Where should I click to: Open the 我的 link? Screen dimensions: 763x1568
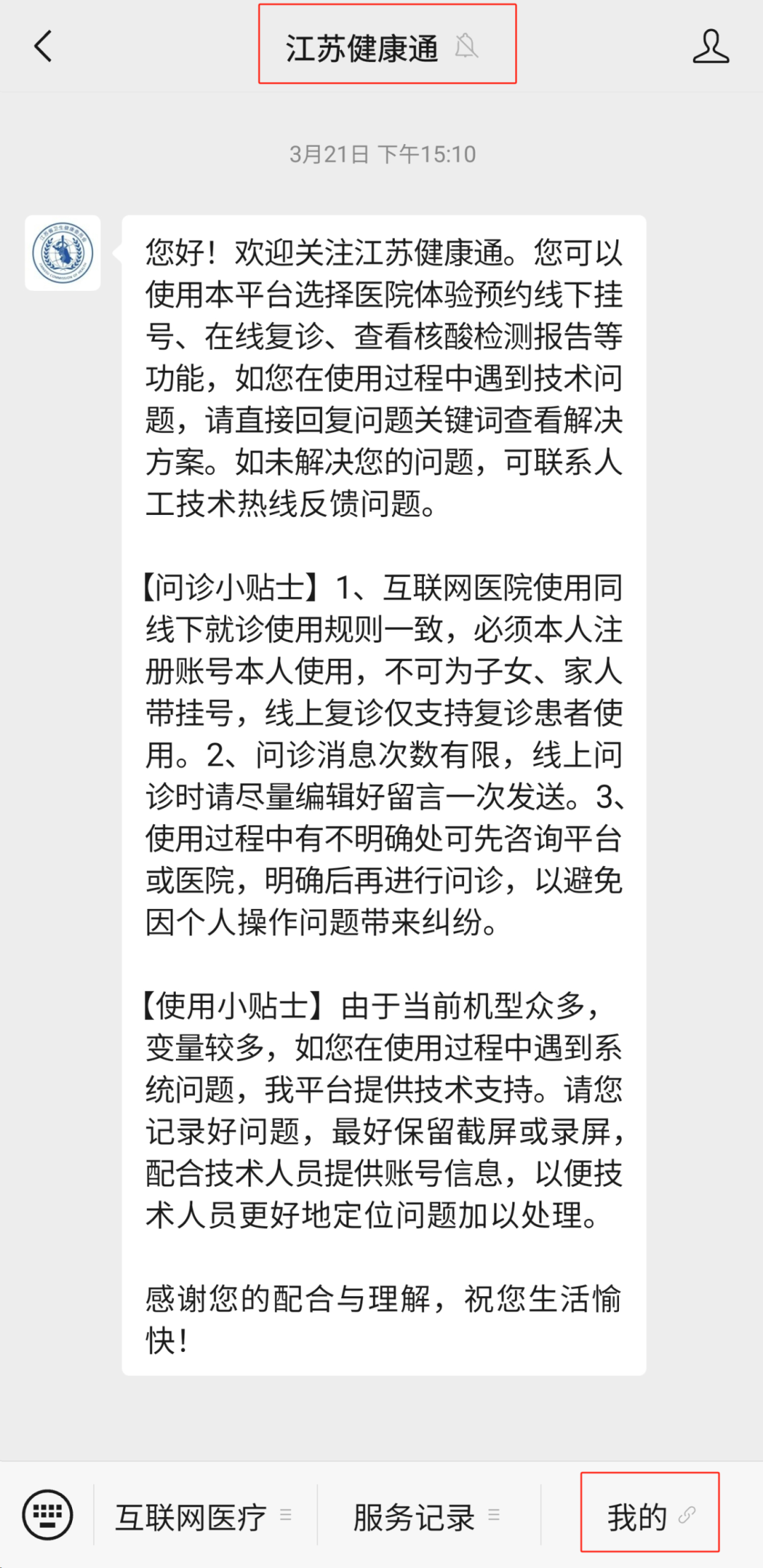[x=650, y=1516]
